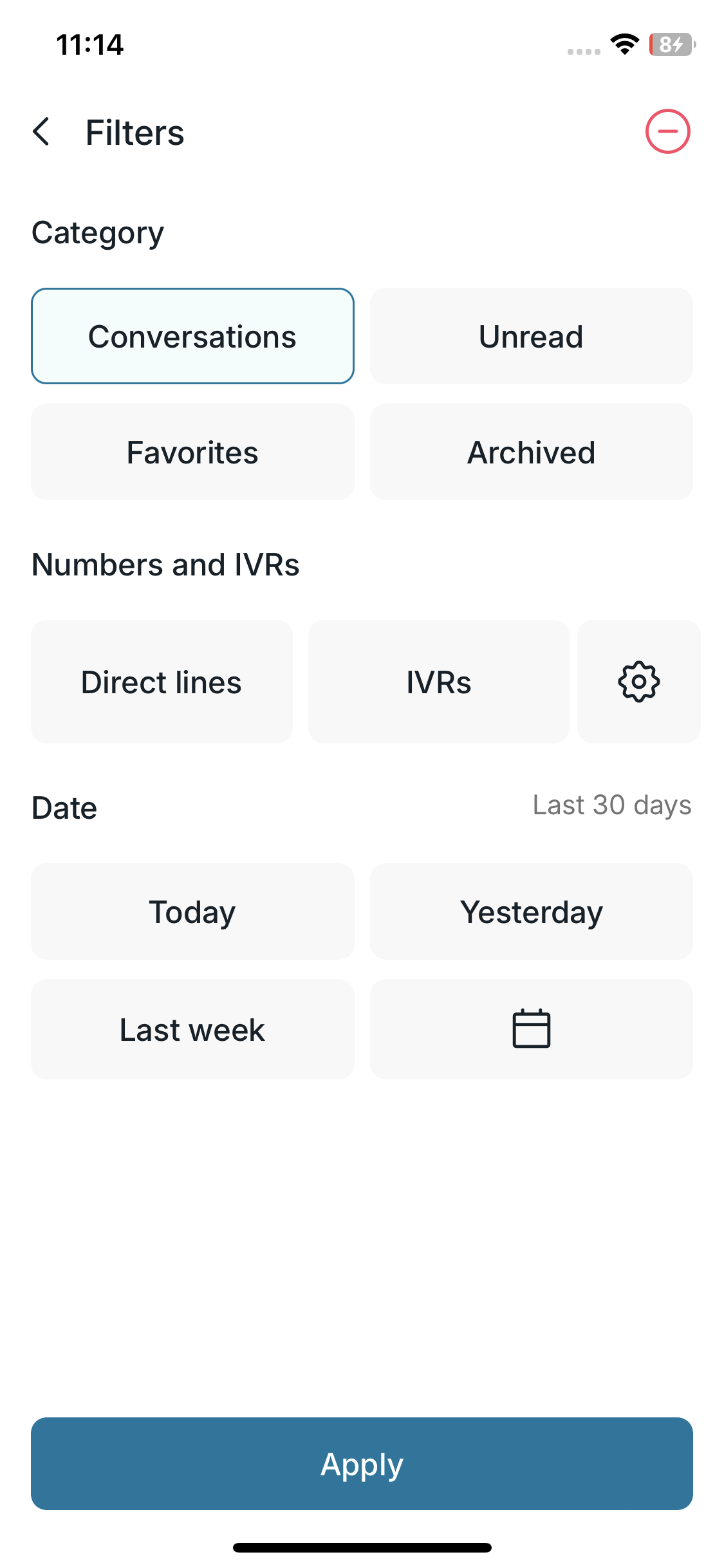
Task: Filter by Direct lines
Action: point(162,682)
